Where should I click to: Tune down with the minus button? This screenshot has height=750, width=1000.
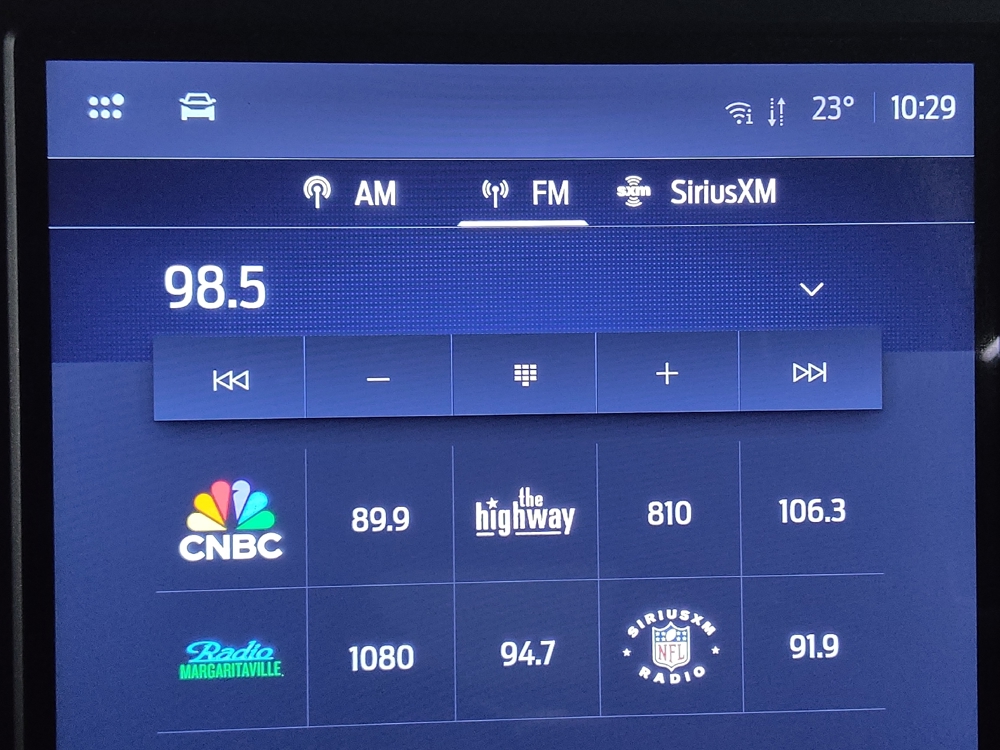pos(378,379)
